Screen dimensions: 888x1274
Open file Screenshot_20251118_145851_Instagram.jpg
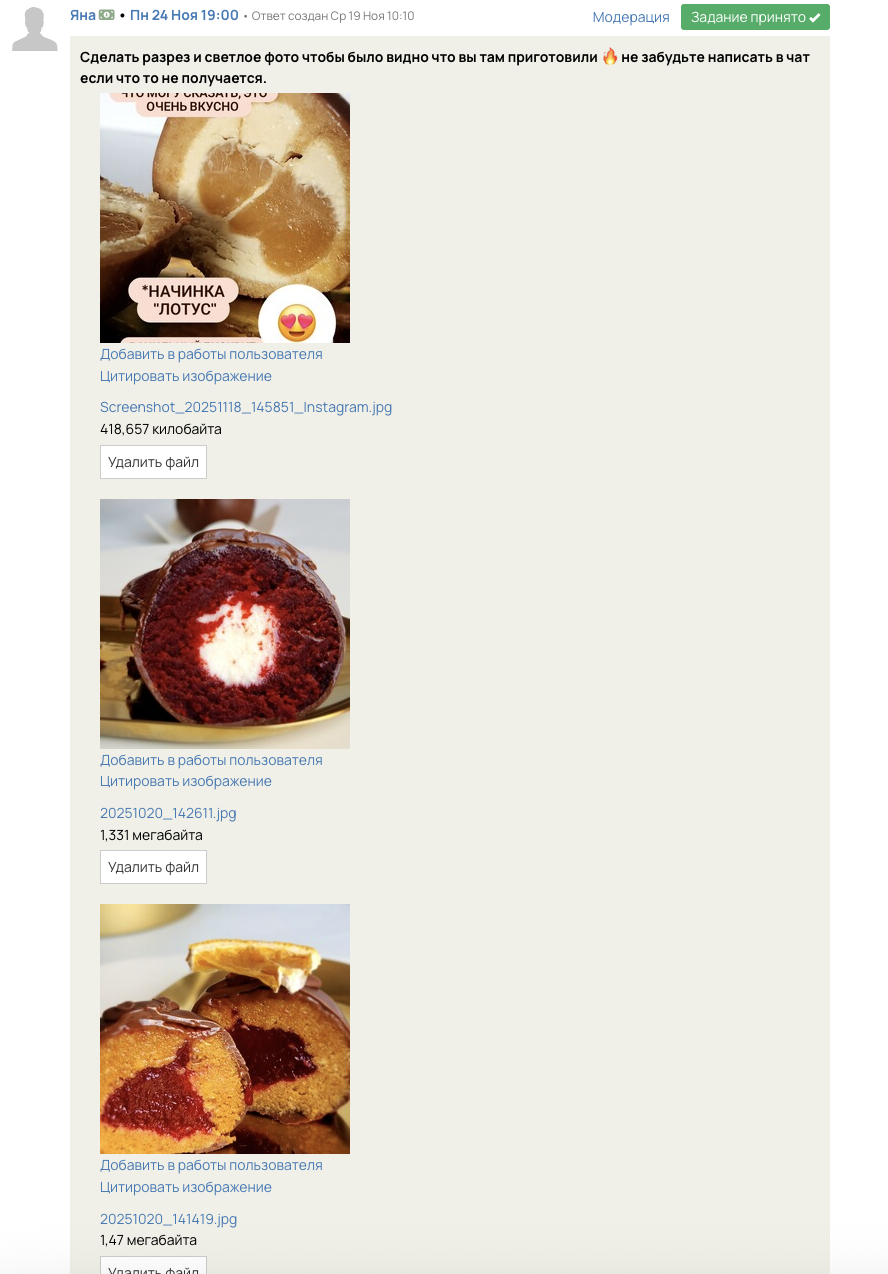[x=246, y=407]
